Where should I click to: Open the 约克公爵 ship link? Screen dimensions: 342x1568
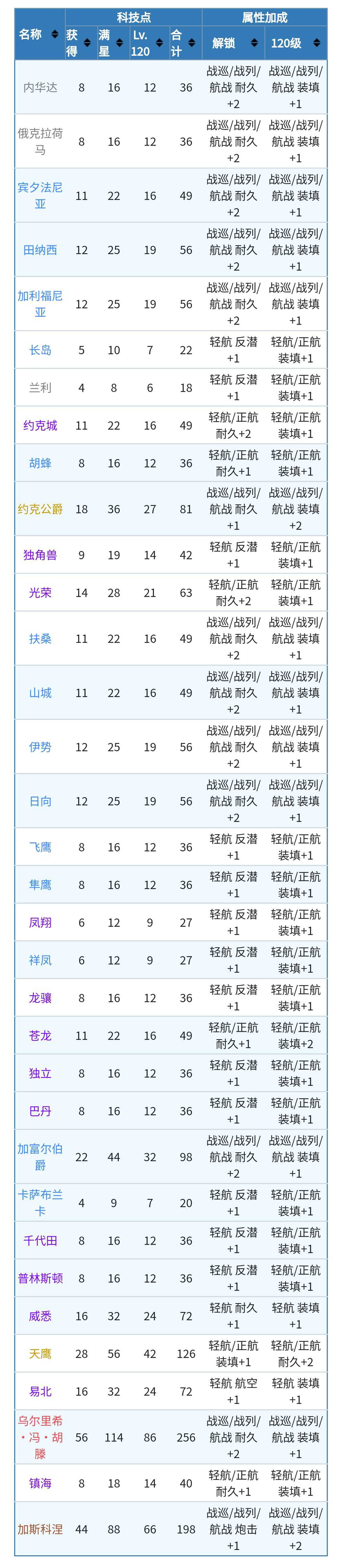[40, 509]
